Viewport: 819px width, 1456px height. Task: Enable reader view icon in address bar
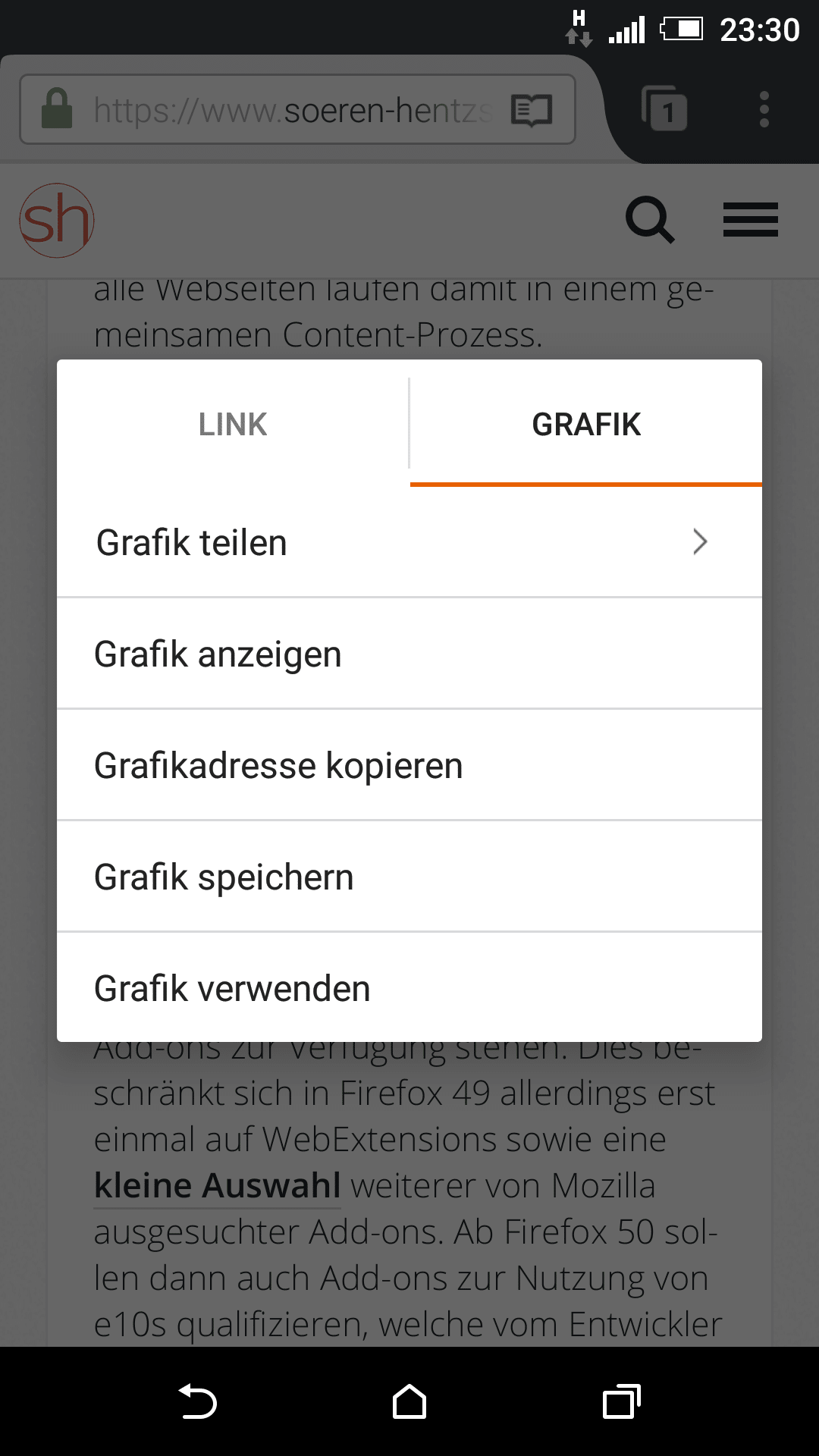pyautogui.click(x=532, y=111)
